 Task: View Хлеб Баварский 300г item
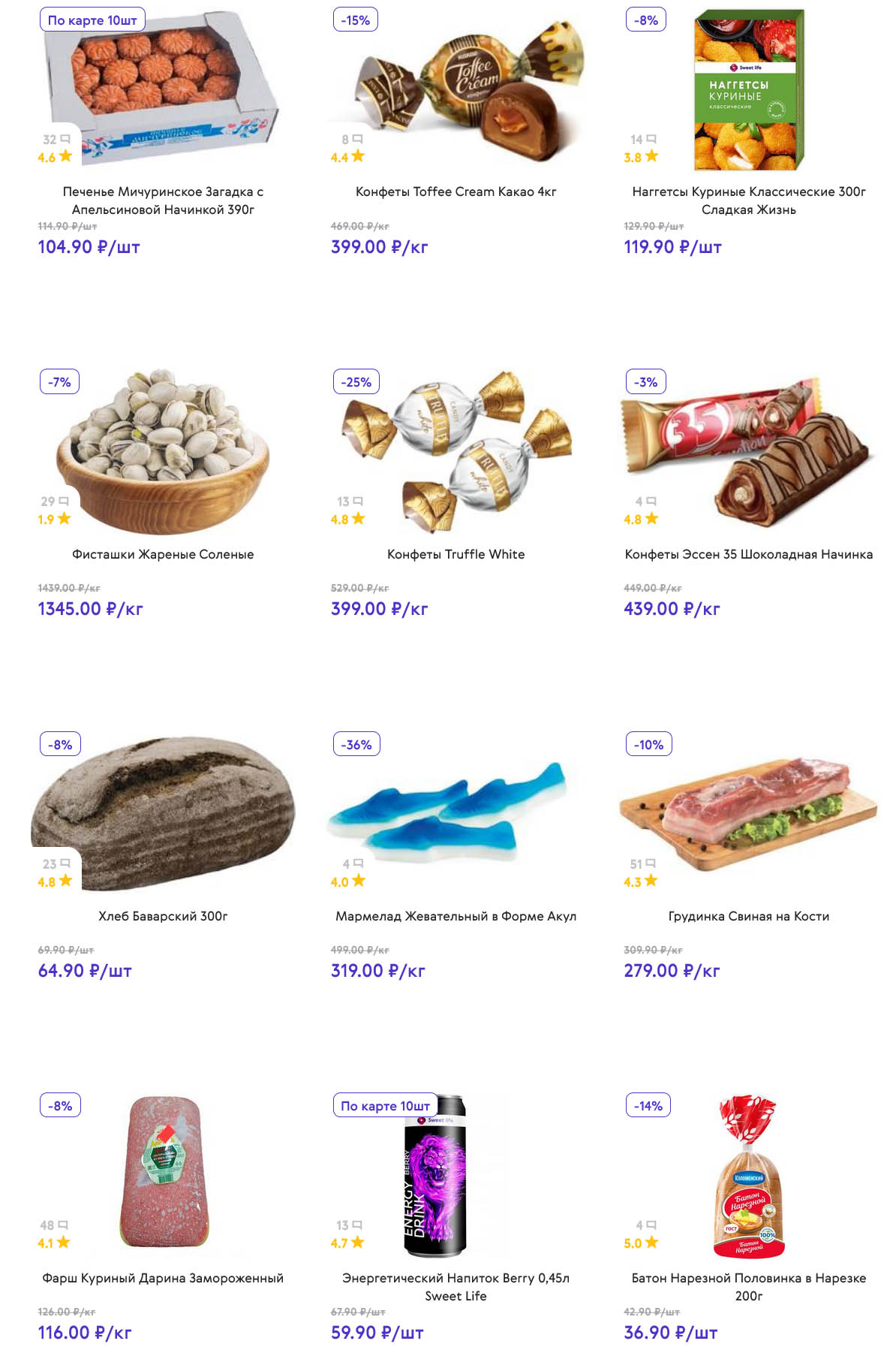coord(163,916)
